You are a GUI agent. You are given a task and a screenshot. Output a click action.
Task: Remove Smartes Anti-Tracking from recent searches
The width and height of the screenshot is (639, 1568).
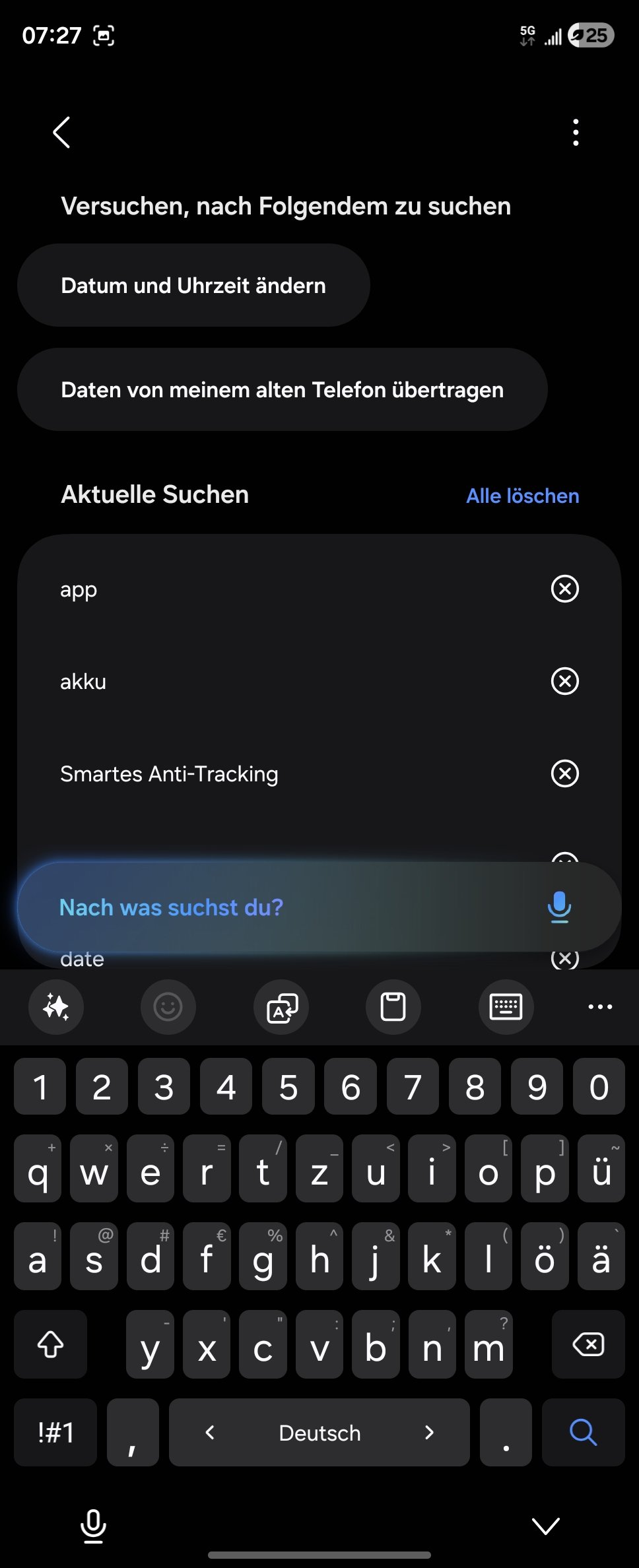564,773
